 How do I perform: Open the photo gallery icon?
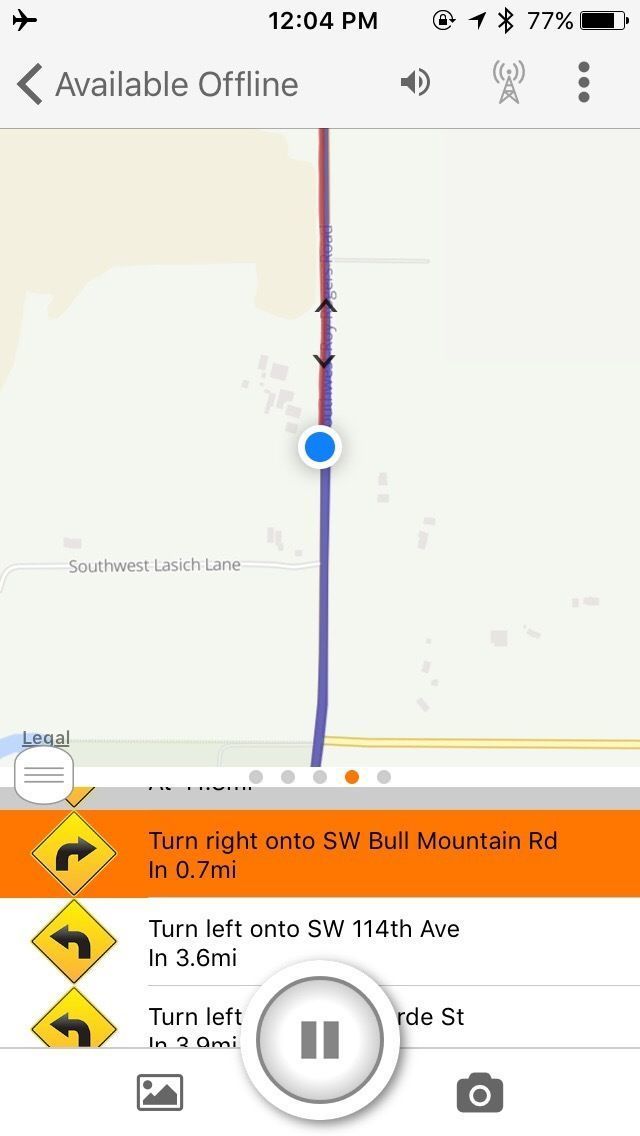point(160,1092)
